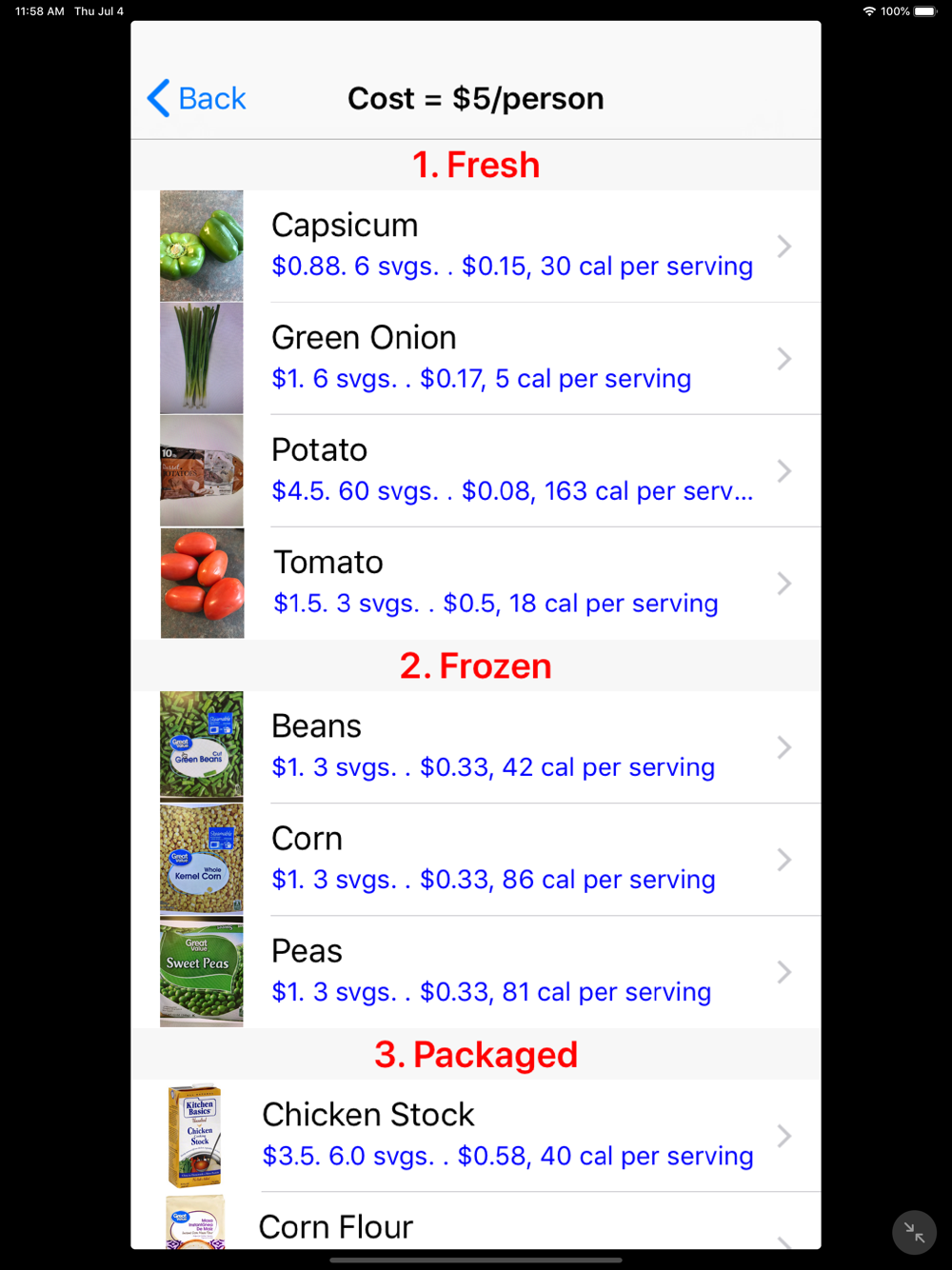
Task: View the Potato ingredient details
Action: (476, 471)
